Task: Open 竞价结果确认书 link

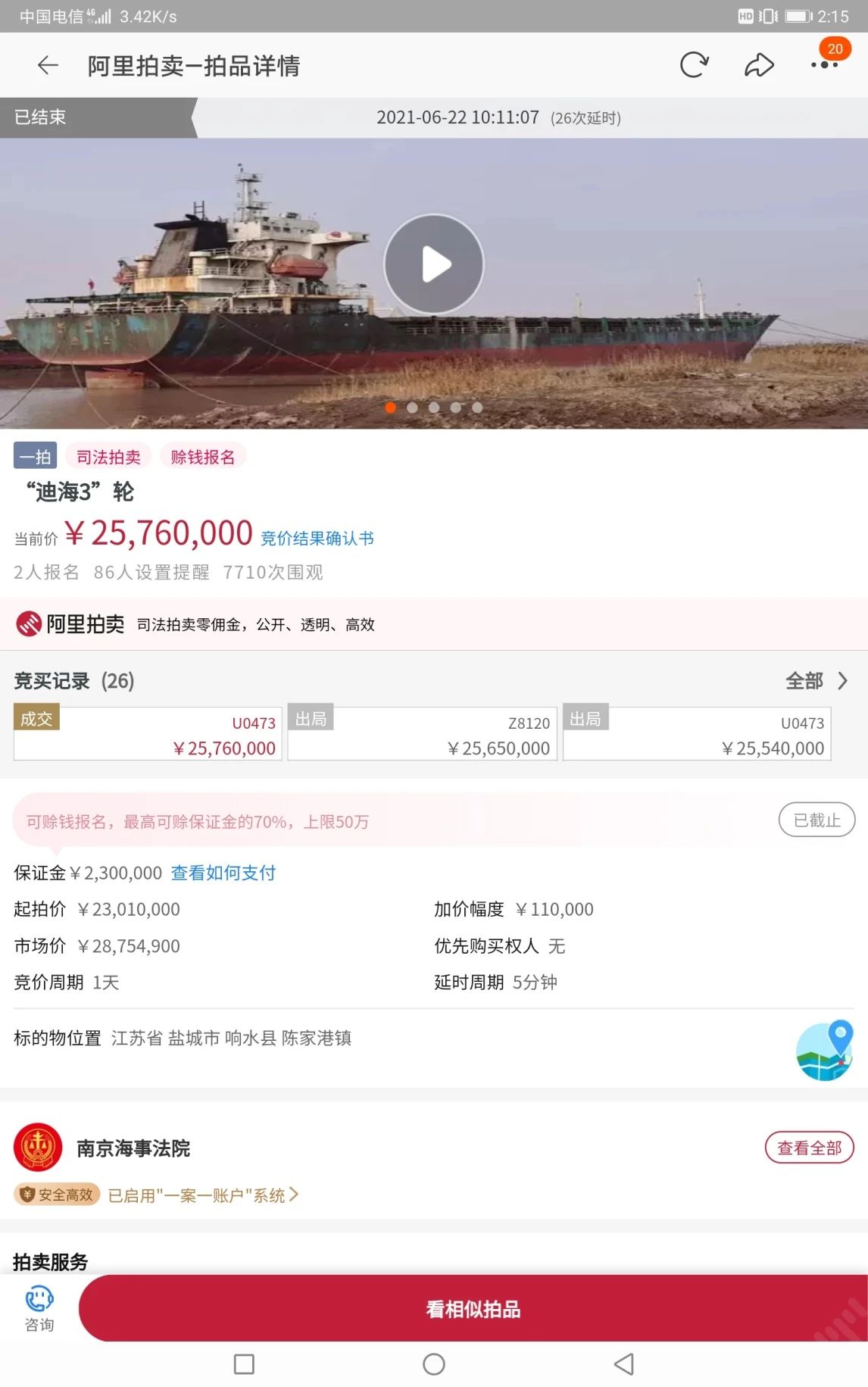Action: point(317,539)
